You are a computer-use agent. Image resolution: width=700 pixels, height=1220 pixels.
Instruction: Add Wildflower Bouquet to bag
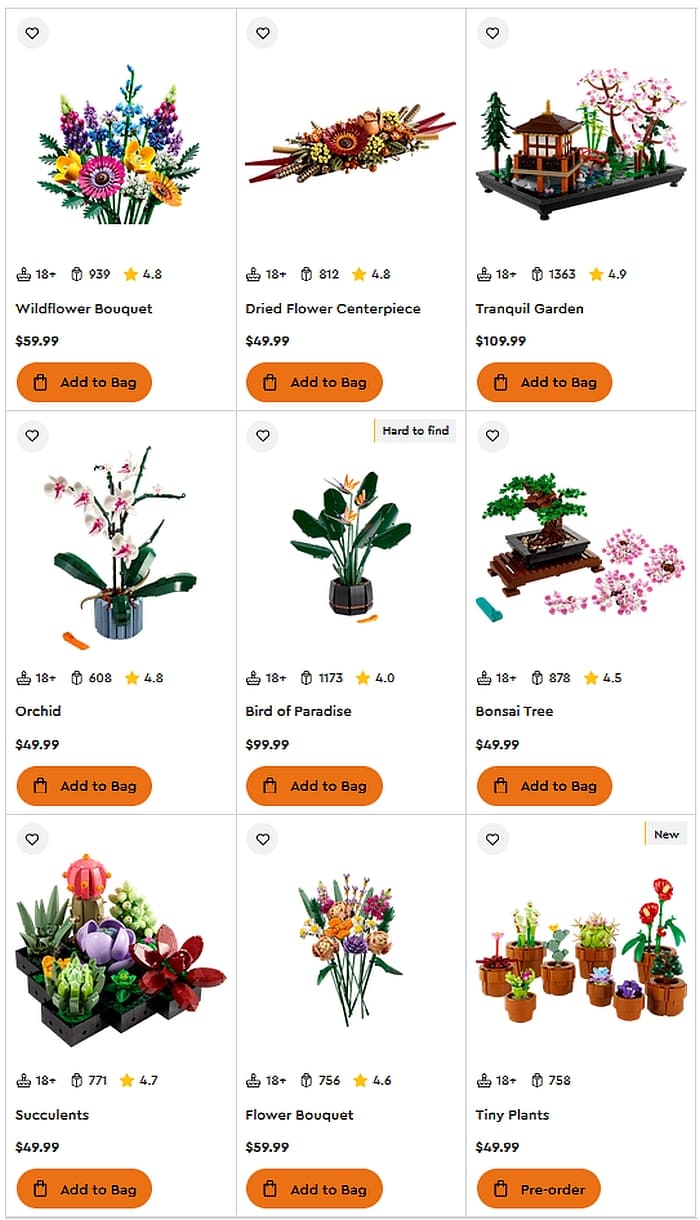pos(84,382)
